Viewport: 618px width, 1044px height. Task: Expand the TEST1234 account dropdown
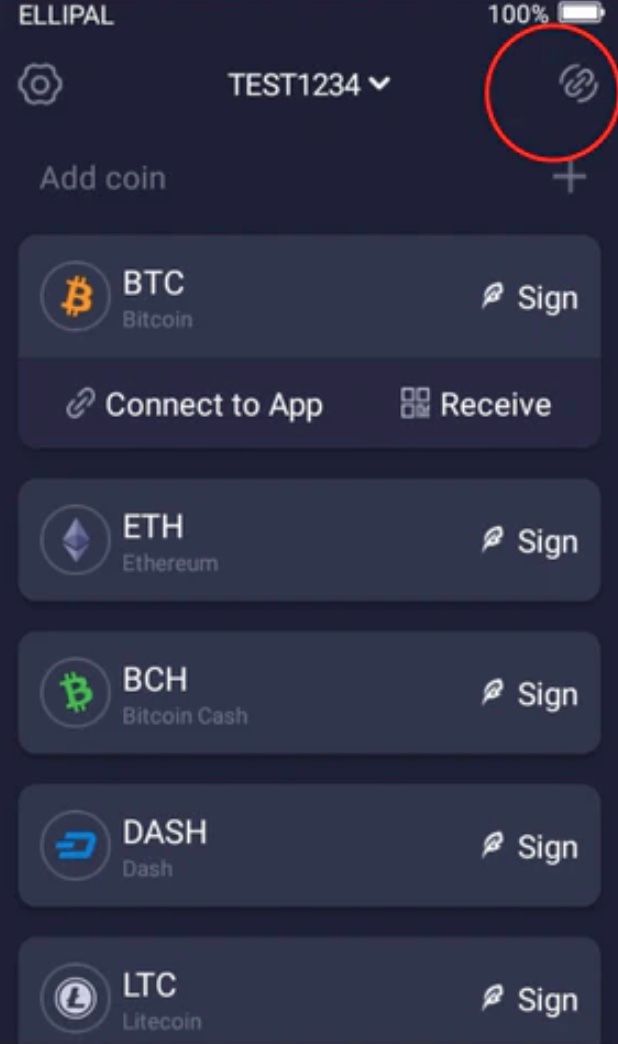308,85
